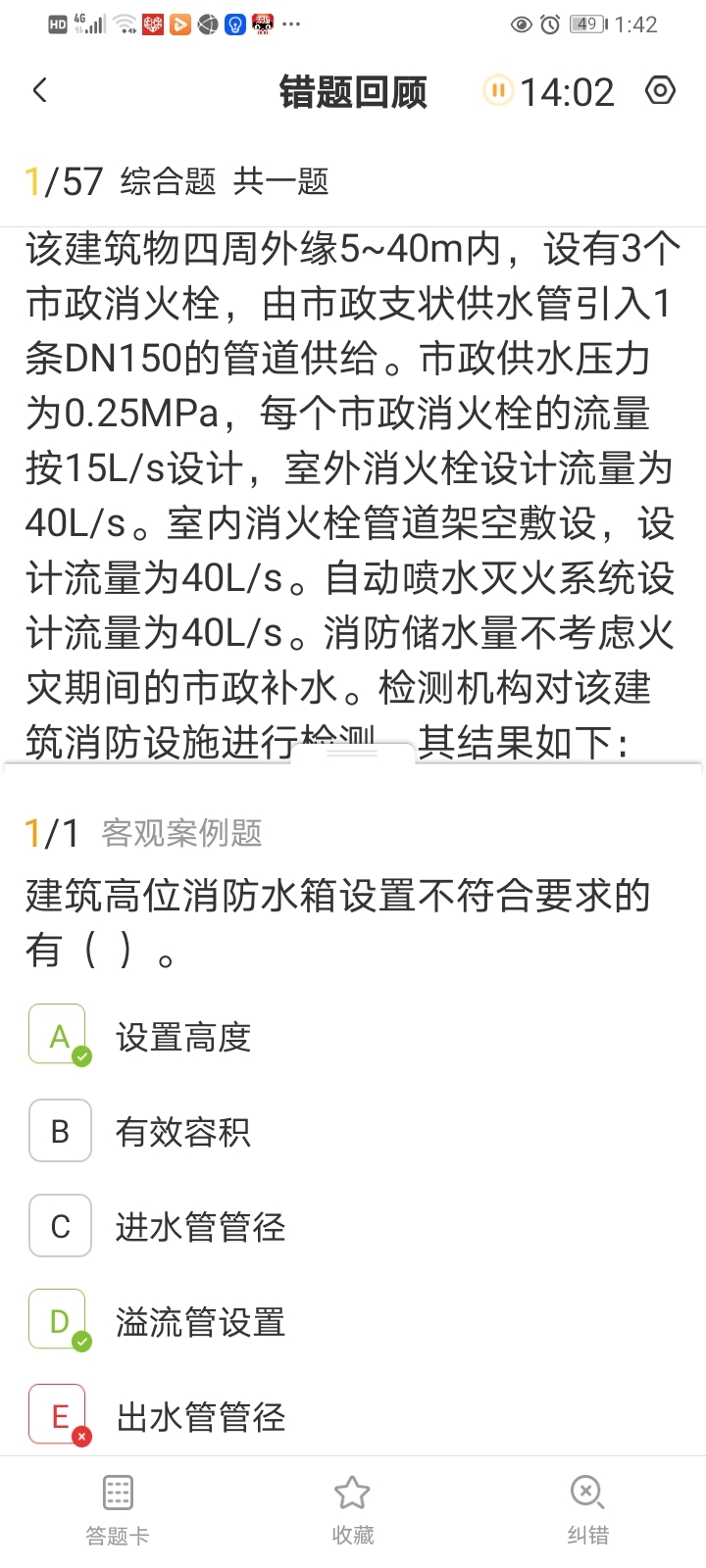The height and width of the screenshot is (1568, 706).
Task: Pause the countdown timer
Action: tap(497, 91)
